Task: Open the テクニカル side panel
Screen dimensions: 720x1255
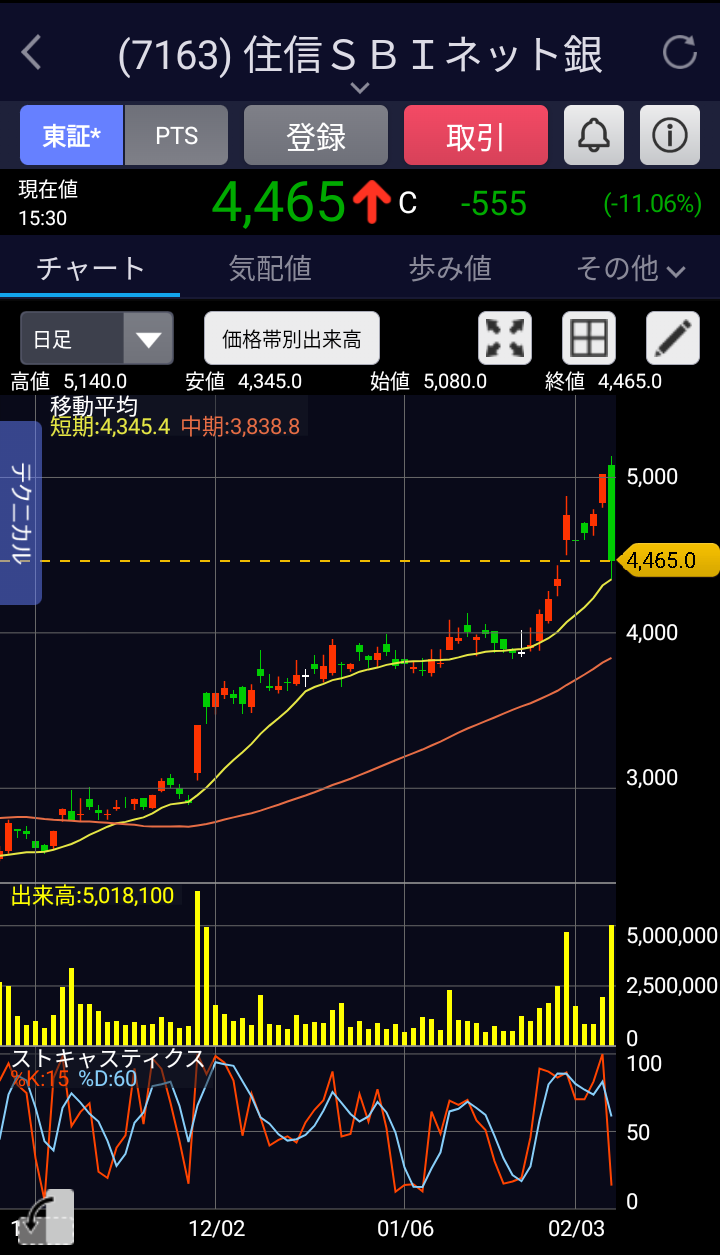Action: coord(20,513)
